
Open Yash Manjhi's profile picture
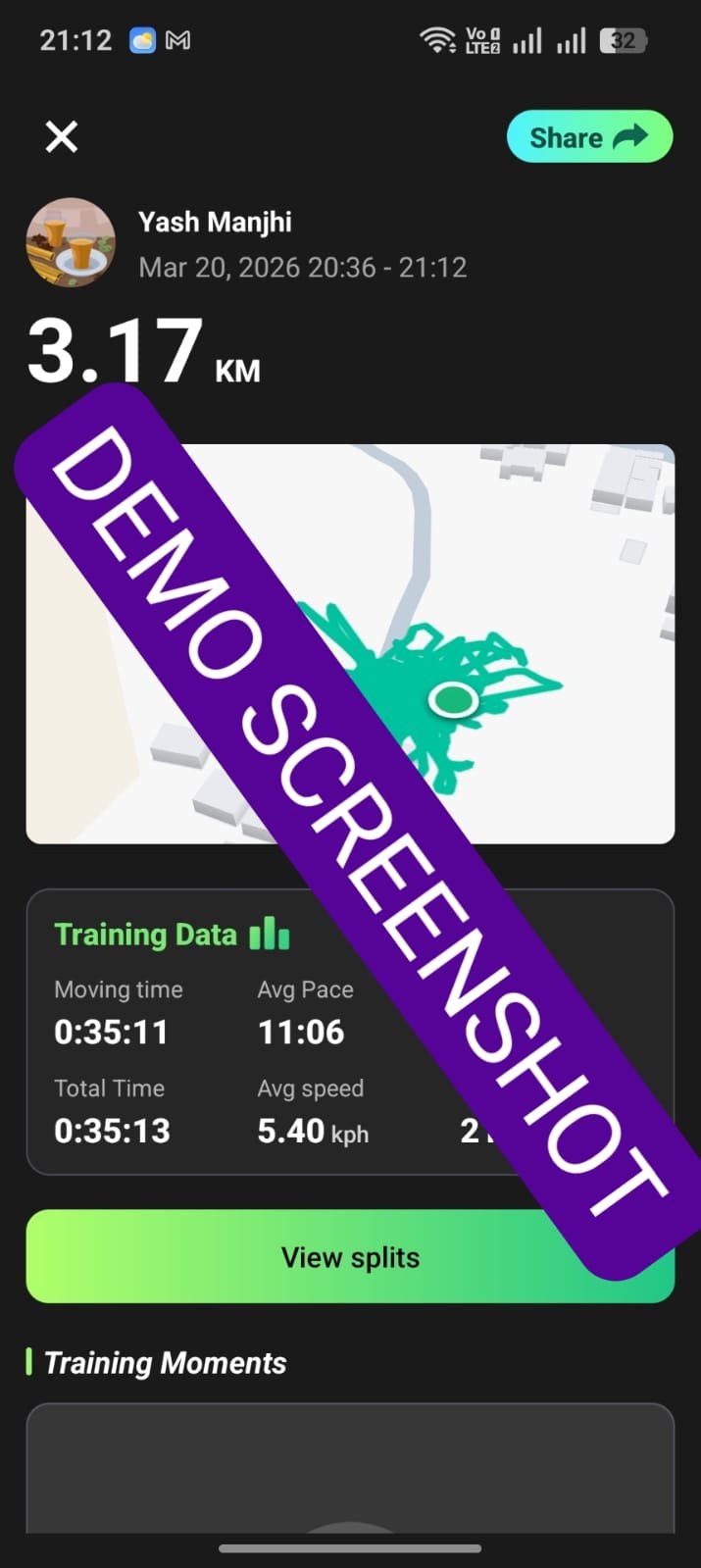tap(71, 243)
